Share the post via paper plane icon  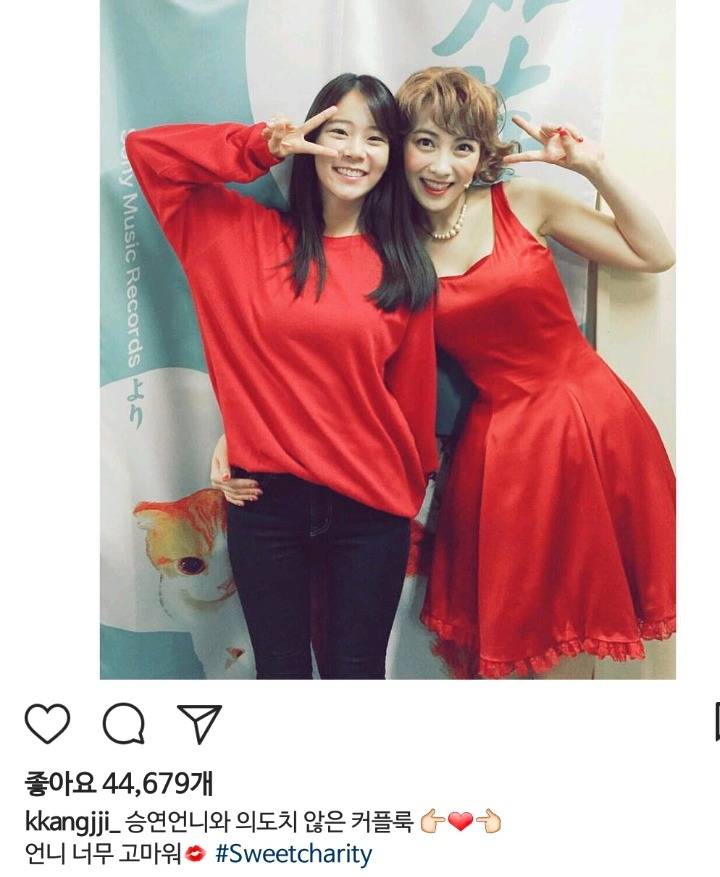click(198, 723)
